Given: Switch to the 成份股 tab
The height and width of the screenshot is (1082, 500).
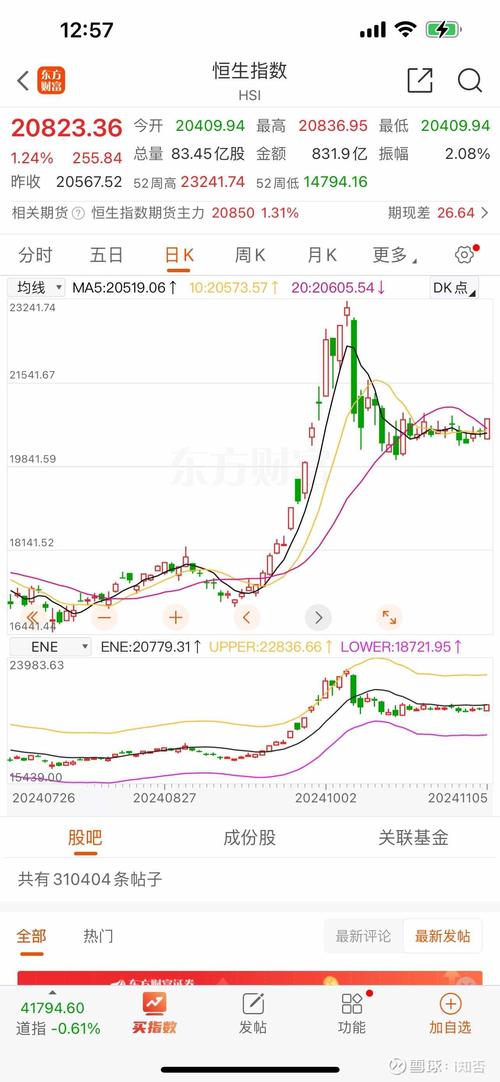Looking at the screenshot, I should coord(250,838).
